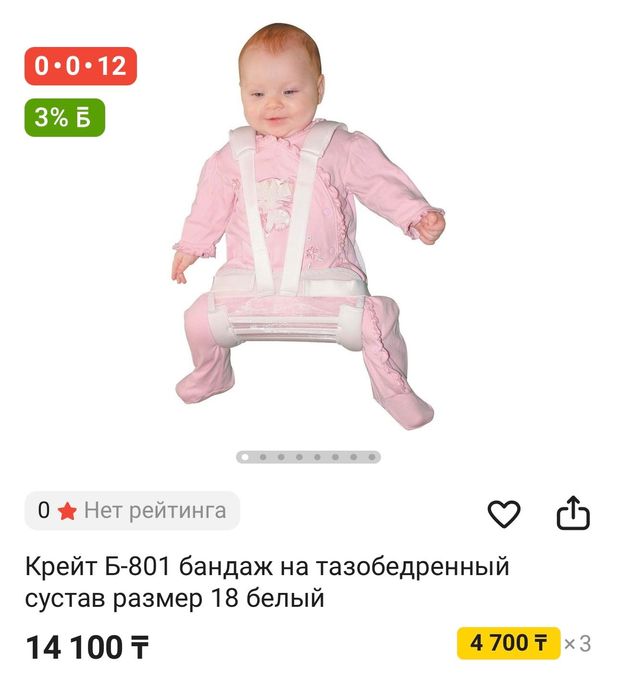
Task: Tap the image page indicator dots
Action: click(x=308, y=457)
